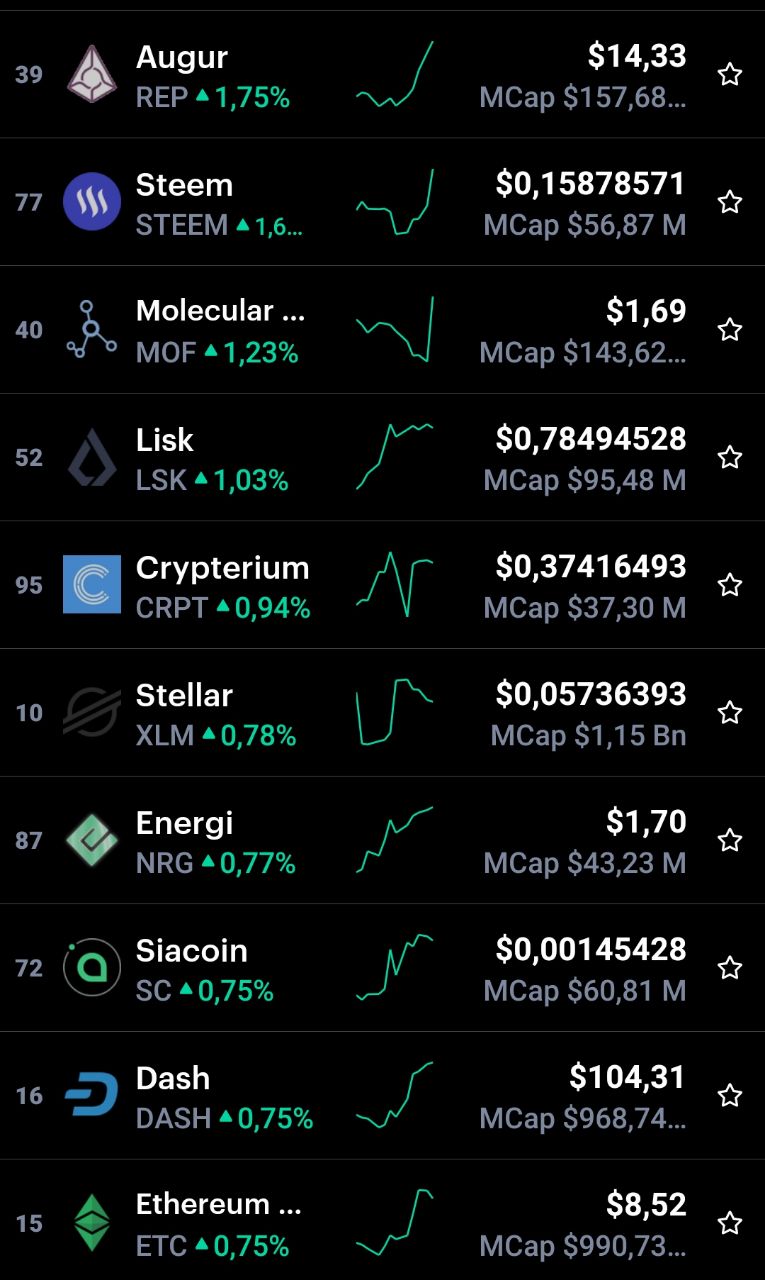This screenshot has height=1280, width=765.
Task: Add Augur to favorites with the star
Action: pos(730,75)
